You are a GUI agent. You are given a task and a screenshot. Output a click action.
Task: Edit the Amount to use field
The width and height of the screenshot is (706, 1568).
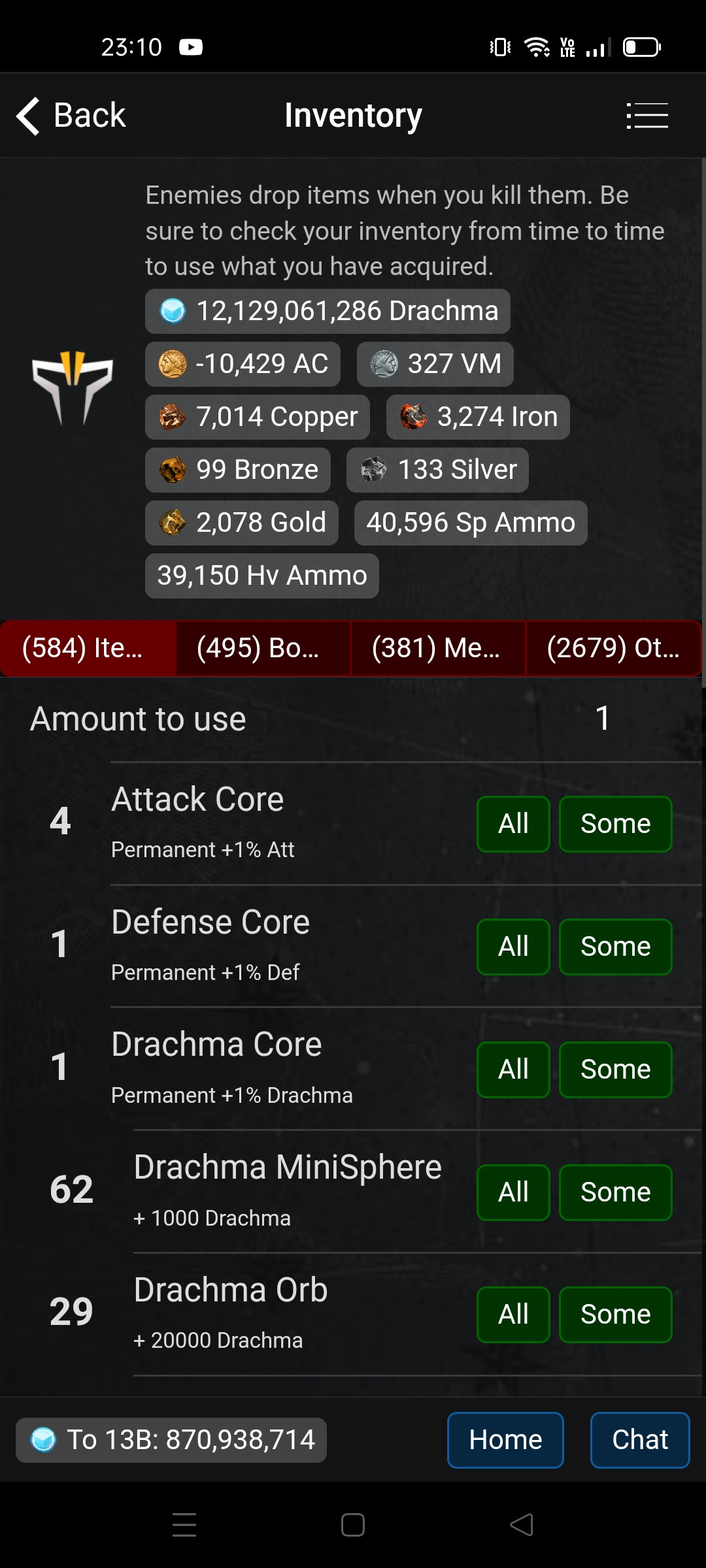pyautogui.click(x=602, y=719)
